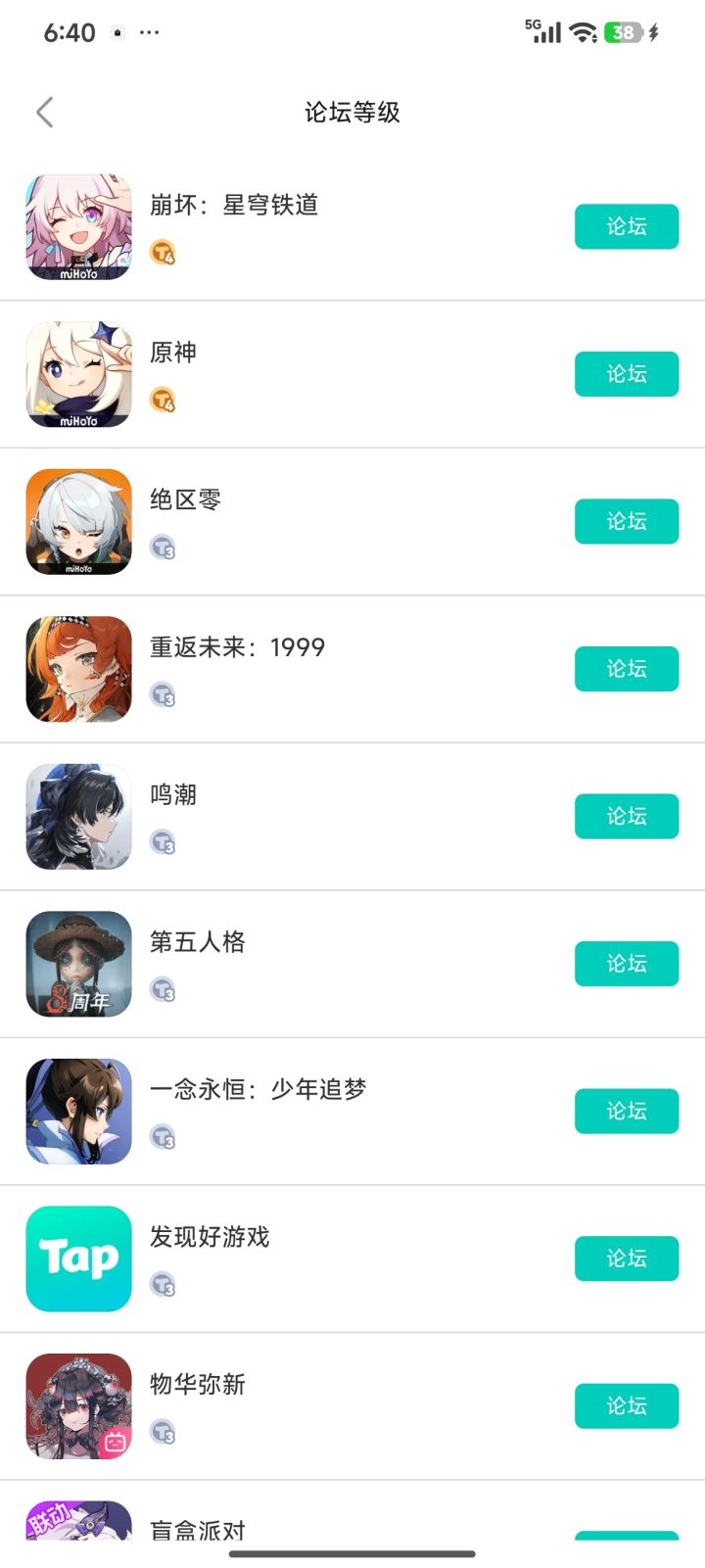The height and width of the screenshot is (1568, 705).
Task: Select the 重返未来：1999 game icon
Action: pyautogui.click(x=78, y=669)
